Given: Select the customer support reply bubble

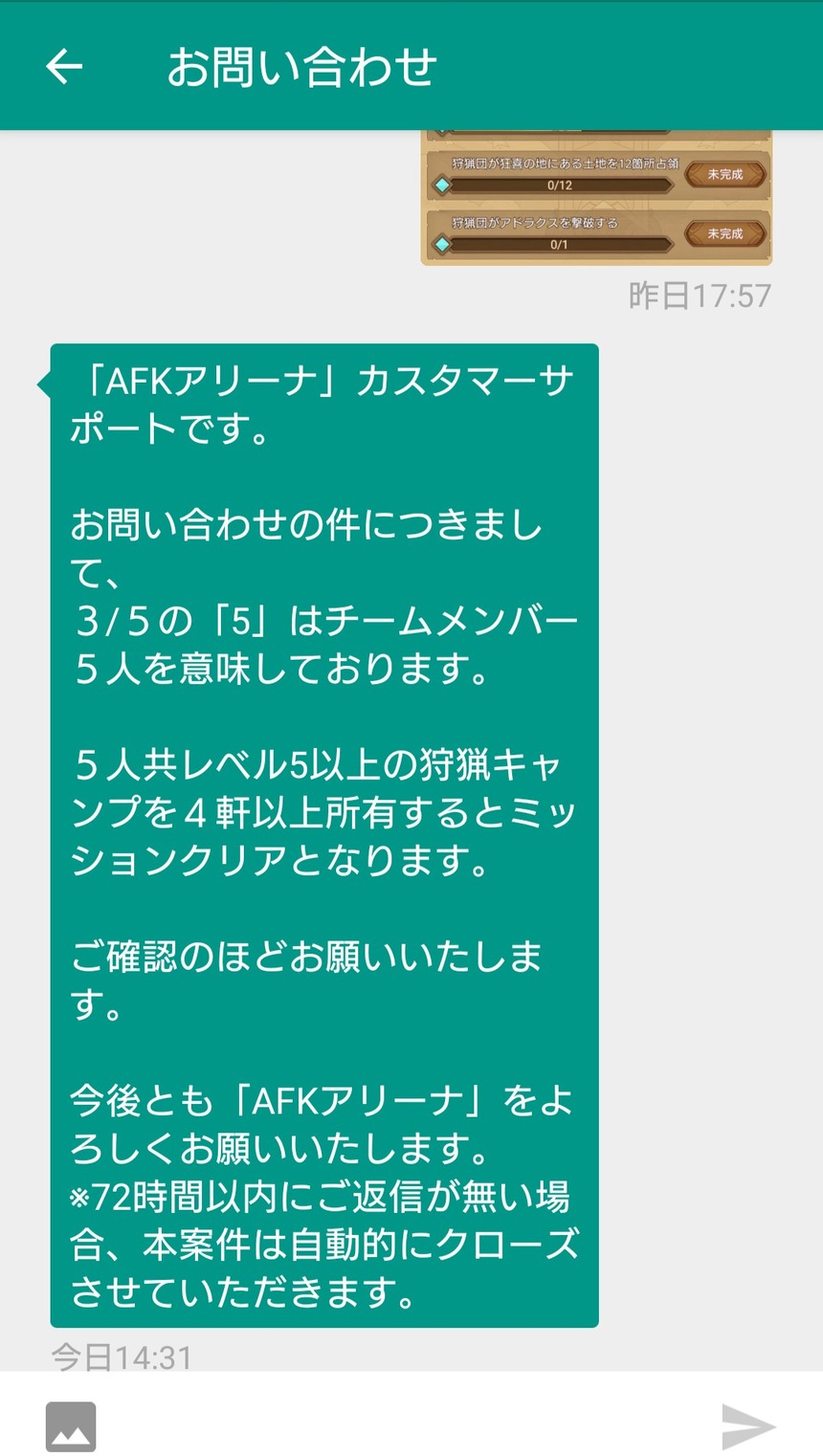Looking at the screenshot, I should (x=325, y=832).
